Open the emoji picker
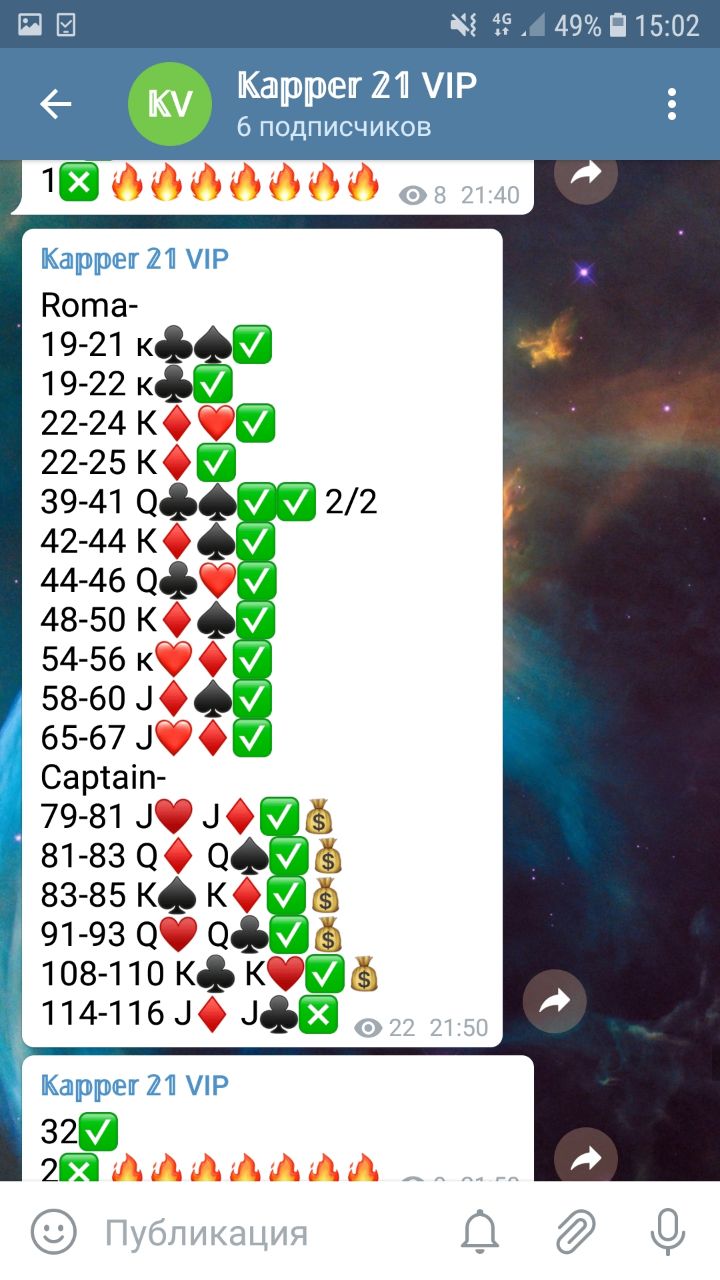 point(53,1232)
